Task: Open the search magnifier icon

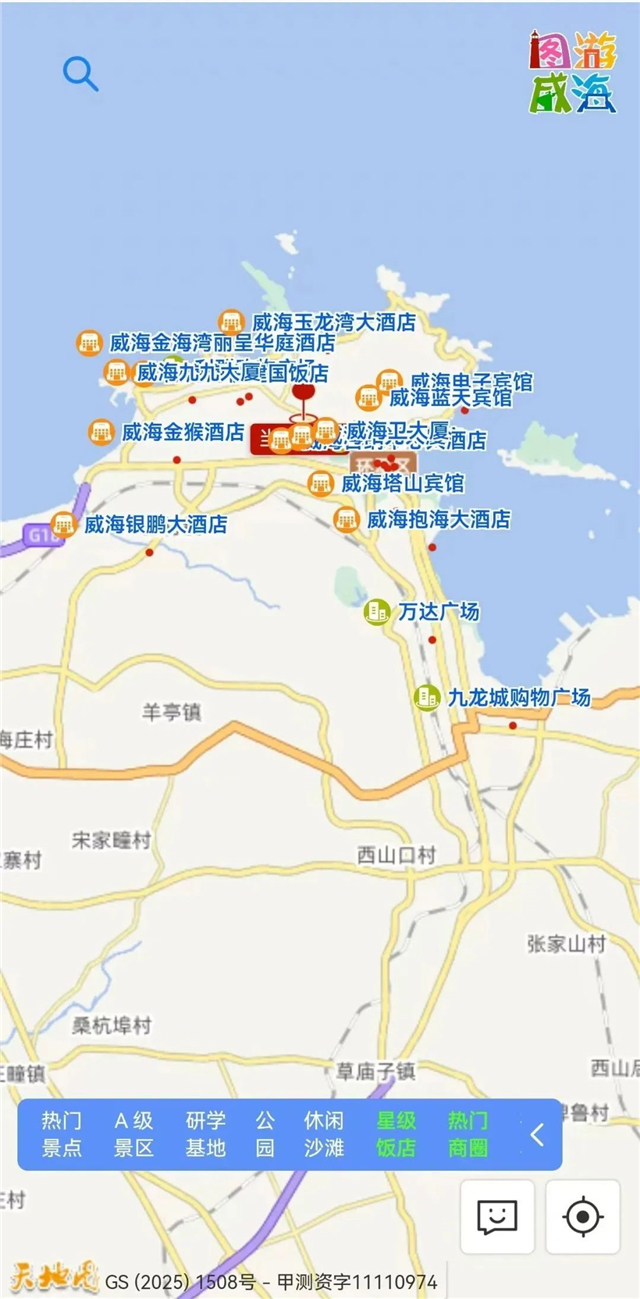Action: click(x=79, y=73)
